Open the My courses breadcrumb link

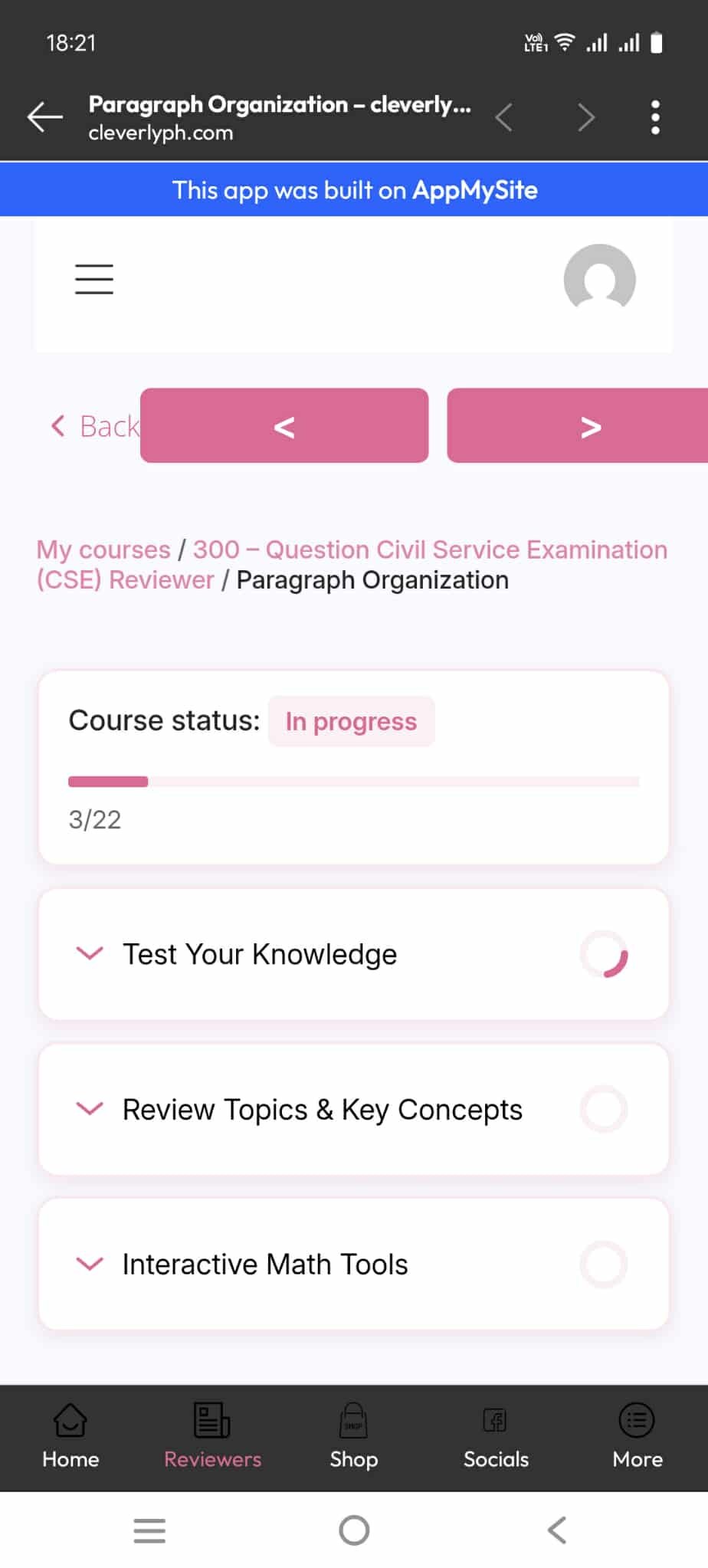(x=103, y=549)
